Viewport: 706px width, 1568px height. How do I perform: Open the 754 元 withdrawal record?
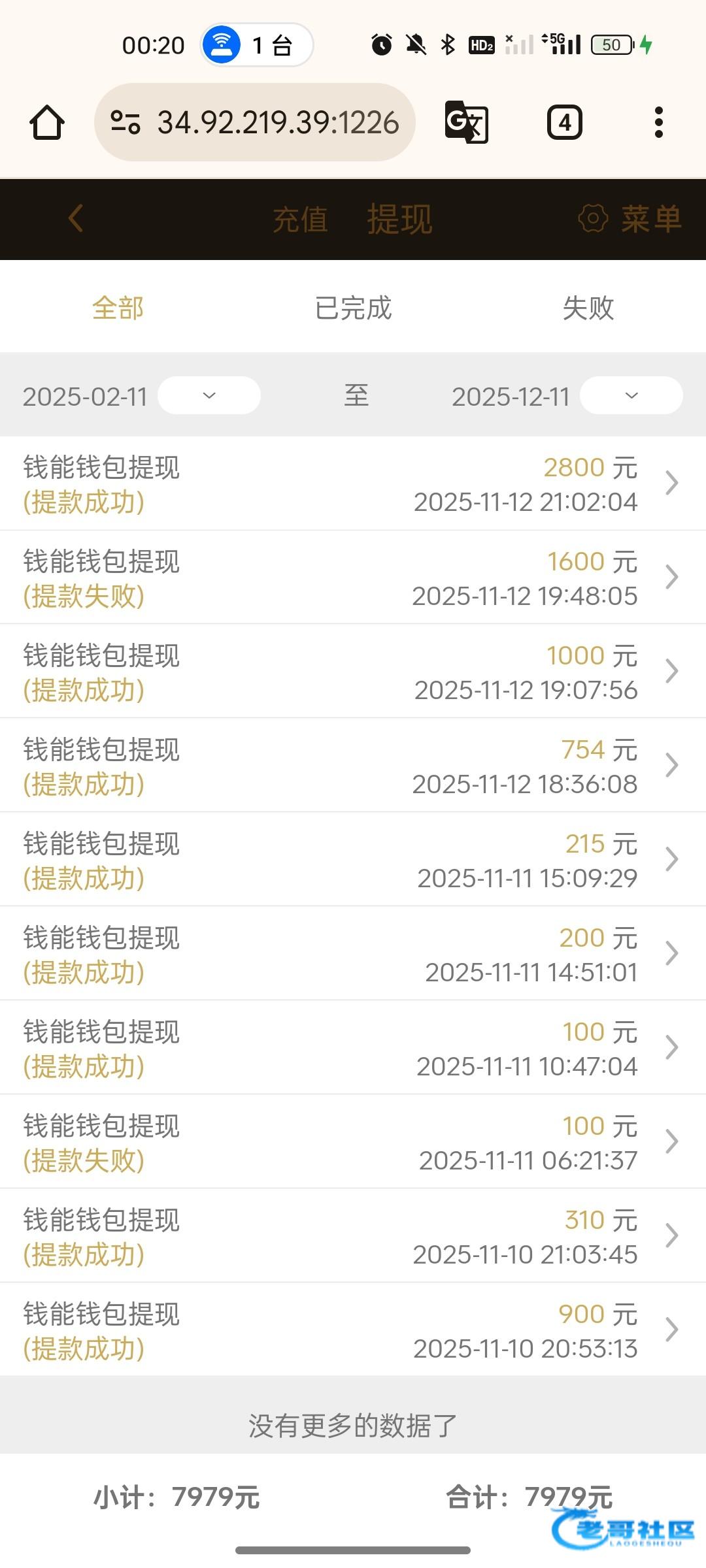(353, 766)
